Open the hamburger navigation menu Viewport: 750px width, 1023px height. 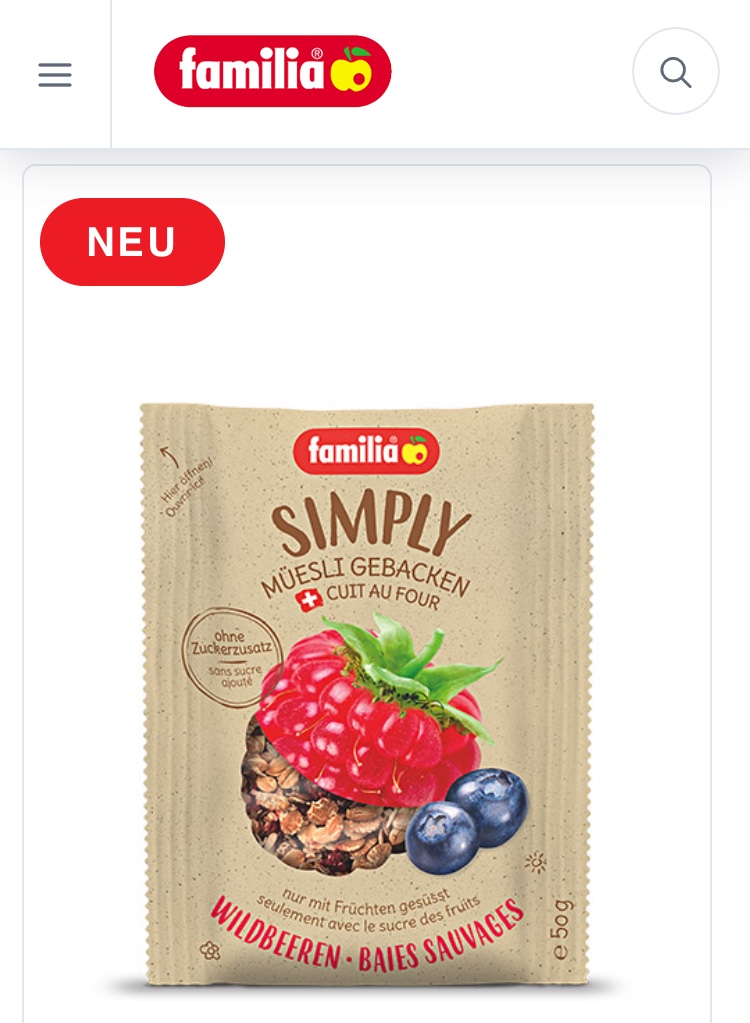[x=55, y=74]
